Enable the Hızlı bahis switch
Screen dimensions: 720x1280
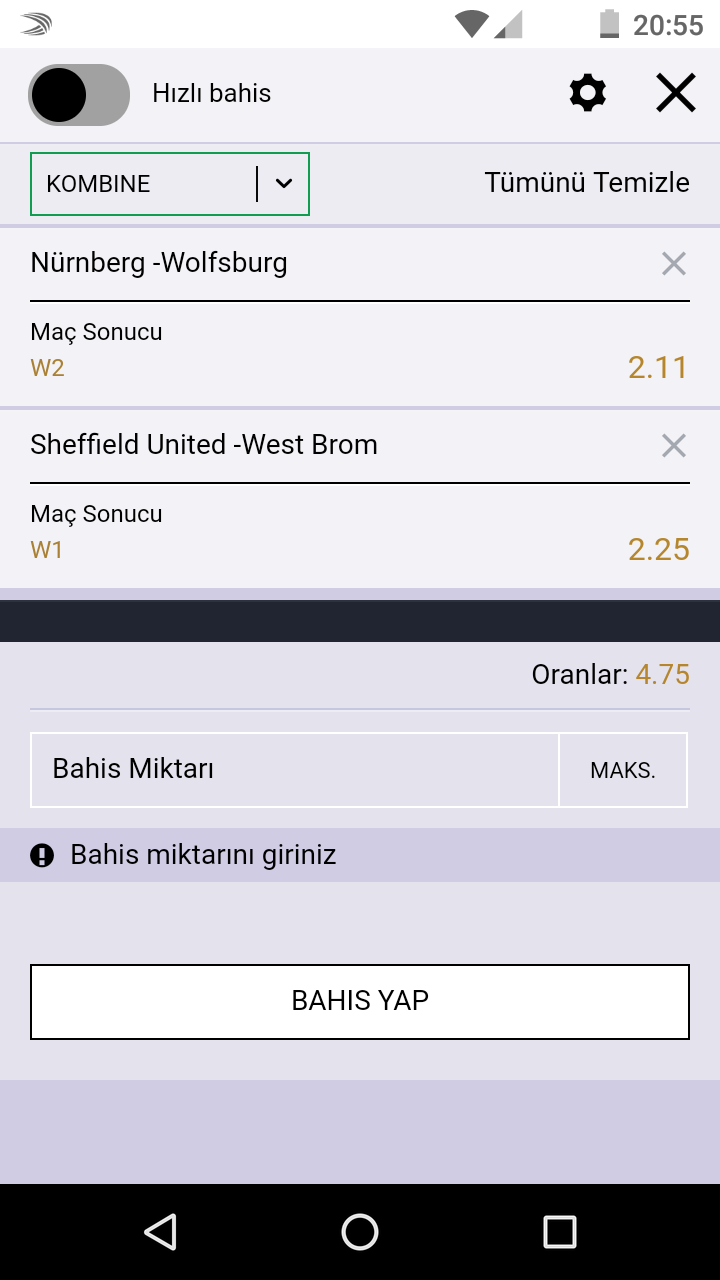(x=79, y=95)
